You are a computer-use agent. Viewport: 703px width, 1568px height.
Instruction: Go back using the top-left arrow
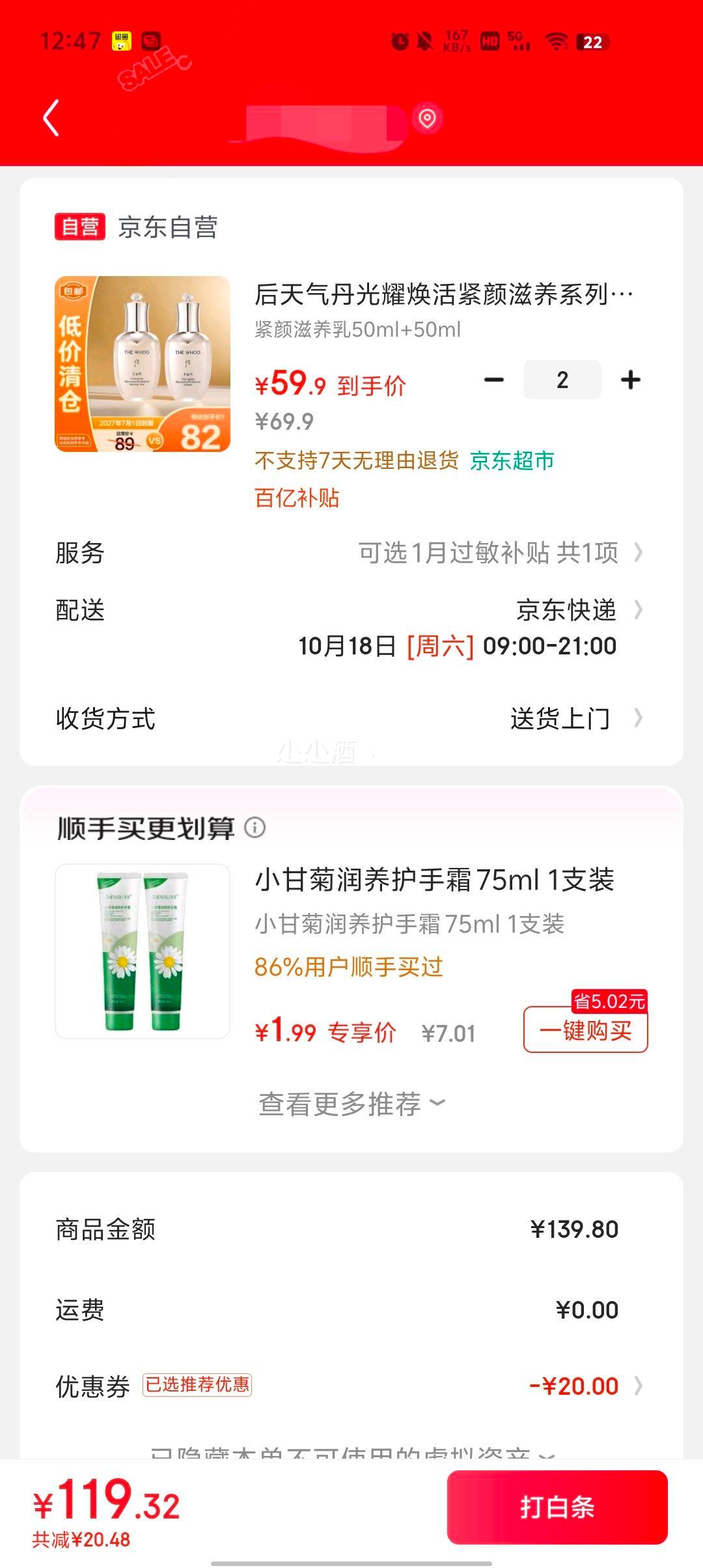tap(51, 118)
